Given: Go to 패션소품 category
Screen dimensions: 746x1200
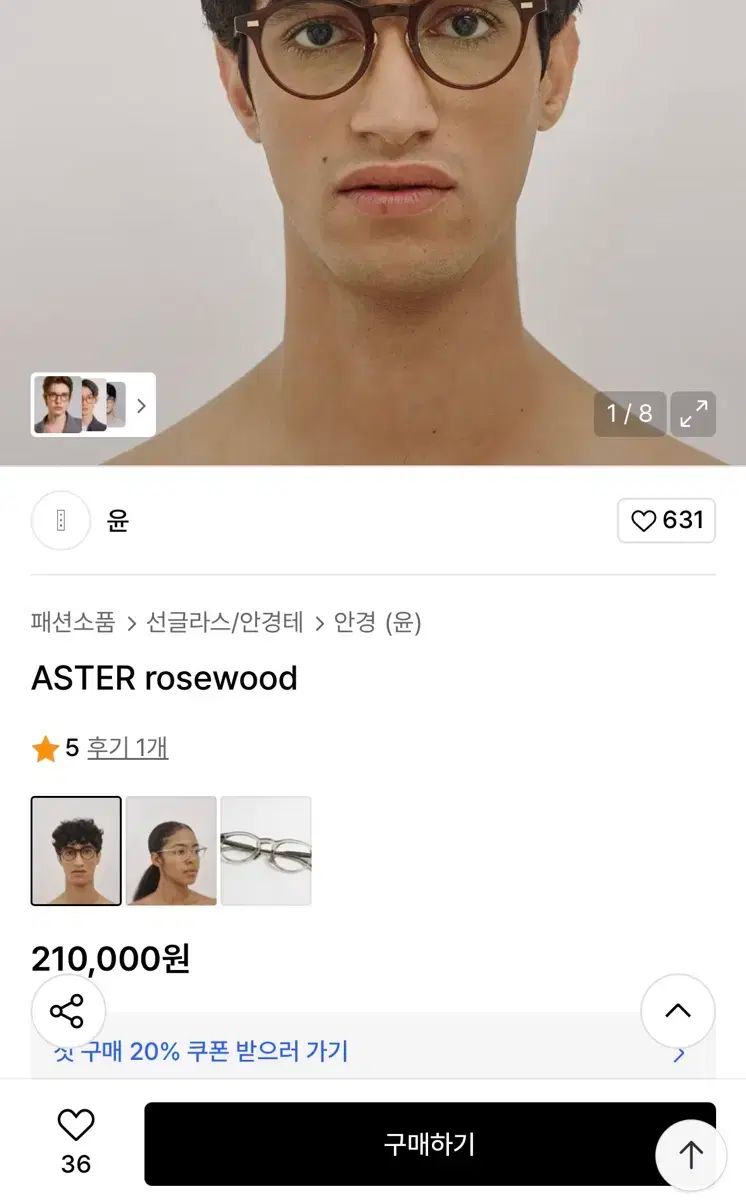Looking at the screenshot, I should click(73, 623).
